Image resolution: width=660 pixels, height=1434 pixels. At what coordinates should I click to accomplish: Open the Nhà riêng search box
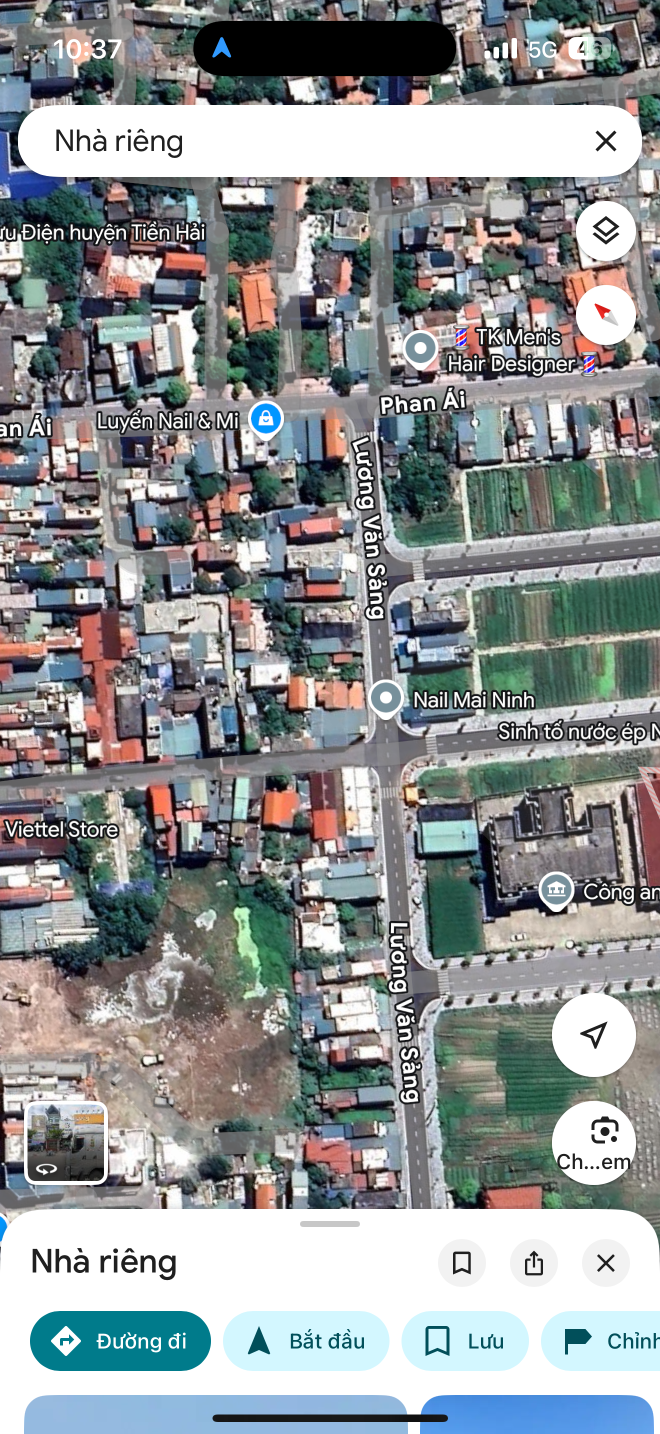coord(300,141)
